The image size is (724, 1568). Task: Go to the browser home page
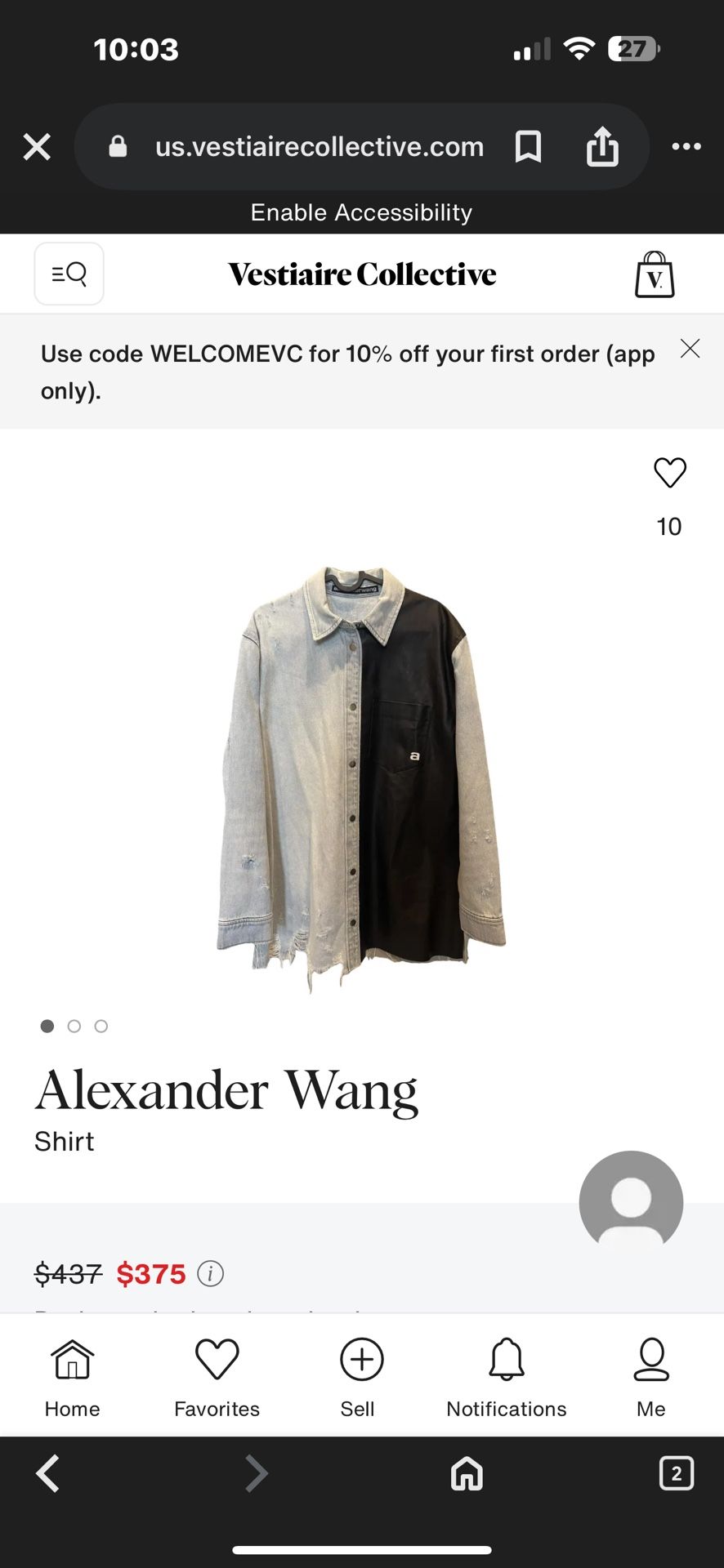(x=467, y=1473)
